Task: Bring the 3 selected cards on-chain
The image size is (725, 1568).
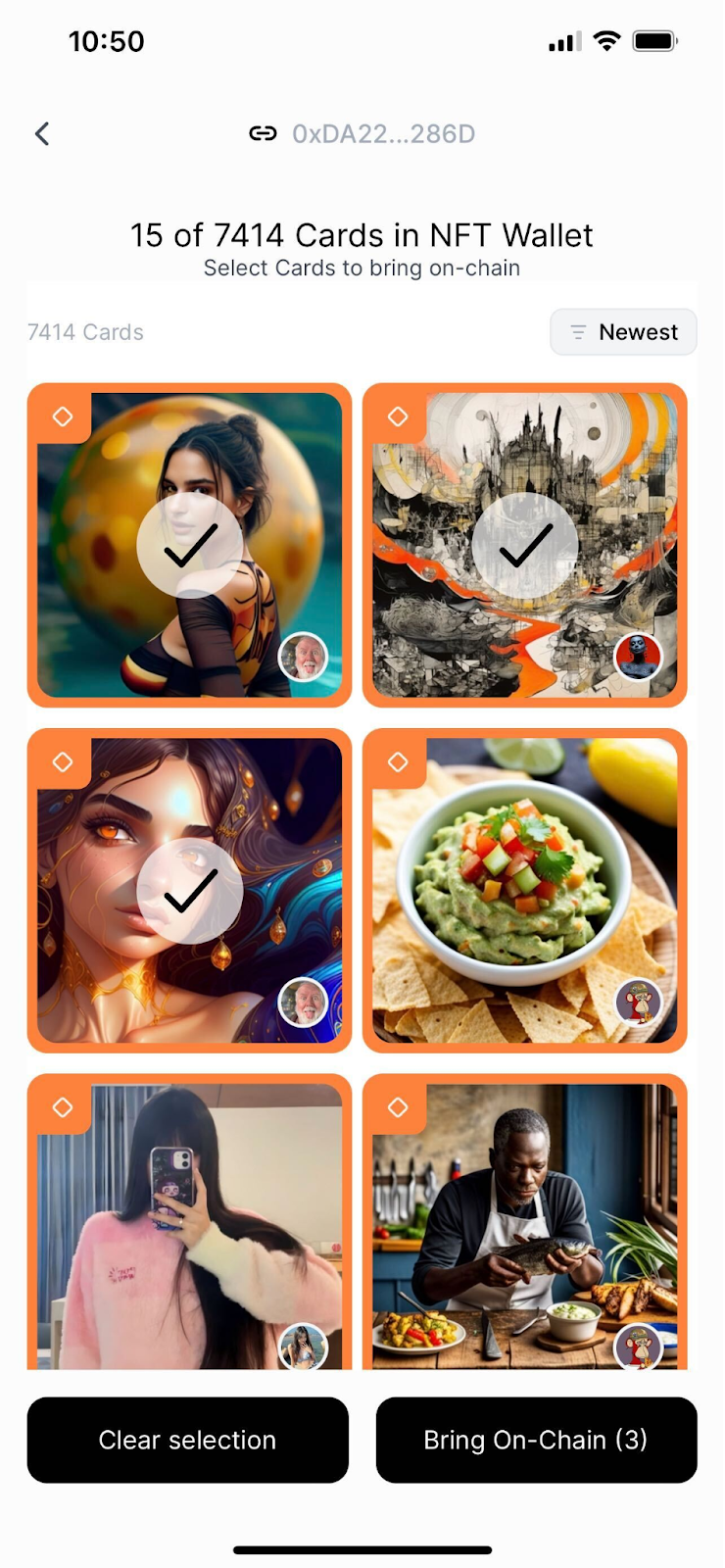Action: pos(536,1440)
